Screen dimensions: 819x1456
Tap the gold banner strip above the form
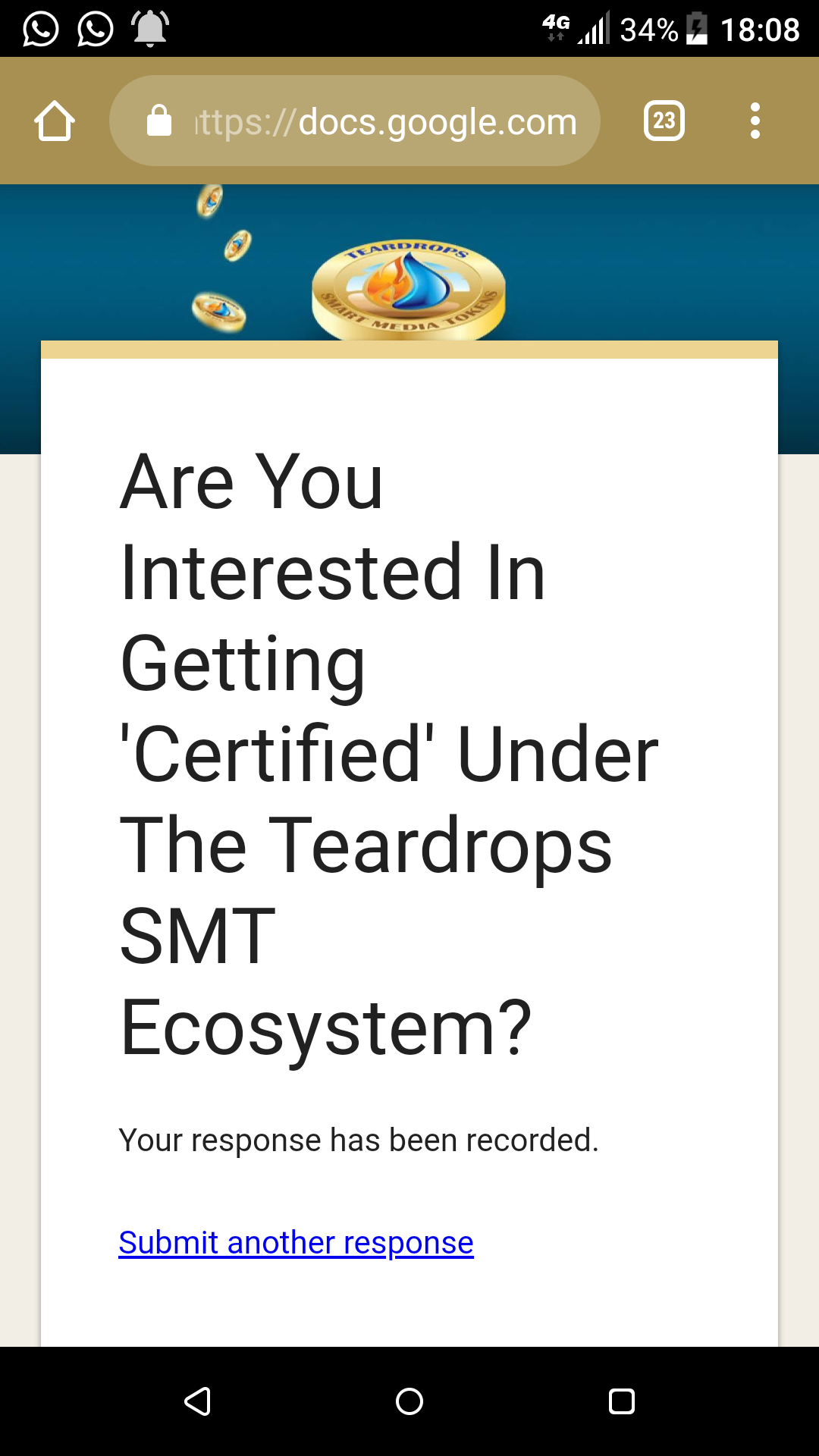[x=409, y=350]
